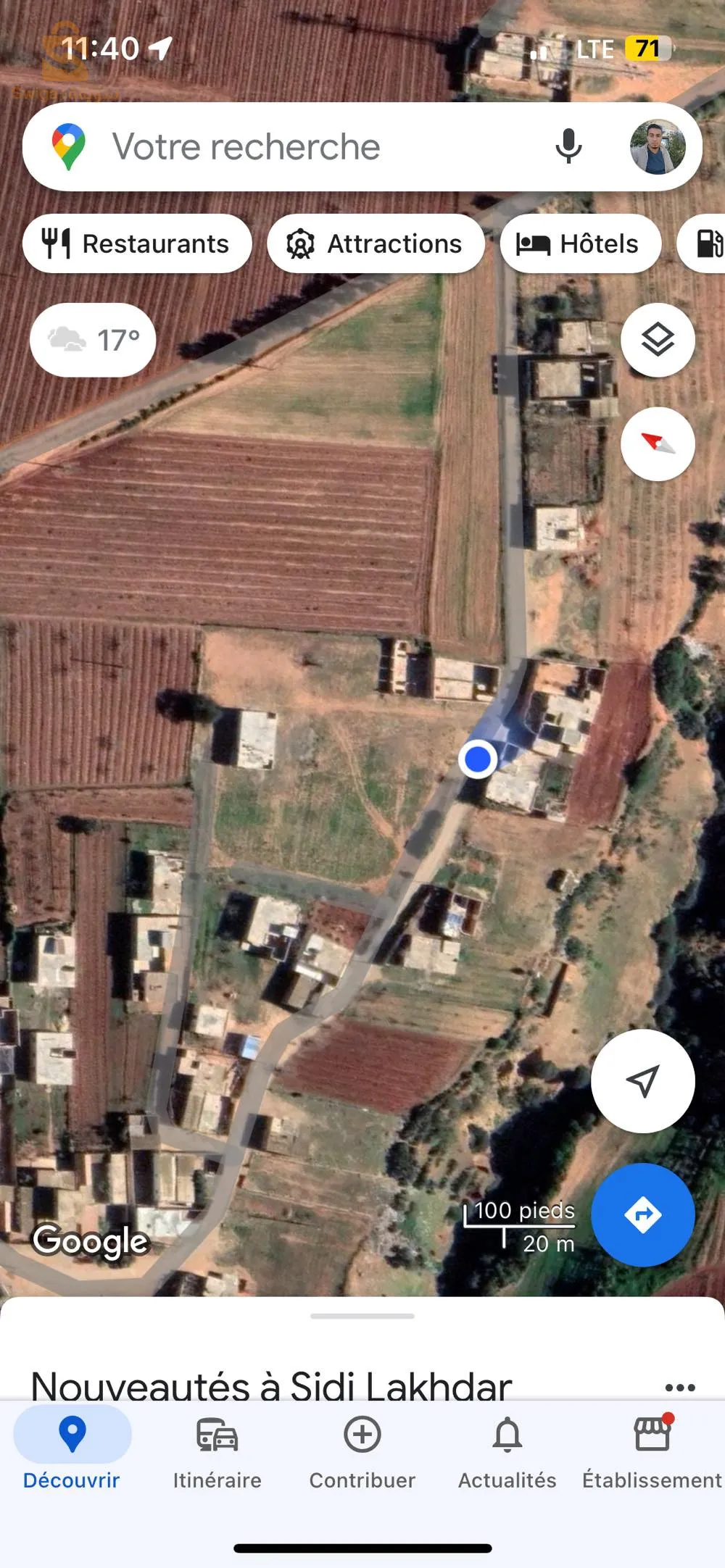
Task: Filter the map by Attractions
Action: (x=376, y=243)
